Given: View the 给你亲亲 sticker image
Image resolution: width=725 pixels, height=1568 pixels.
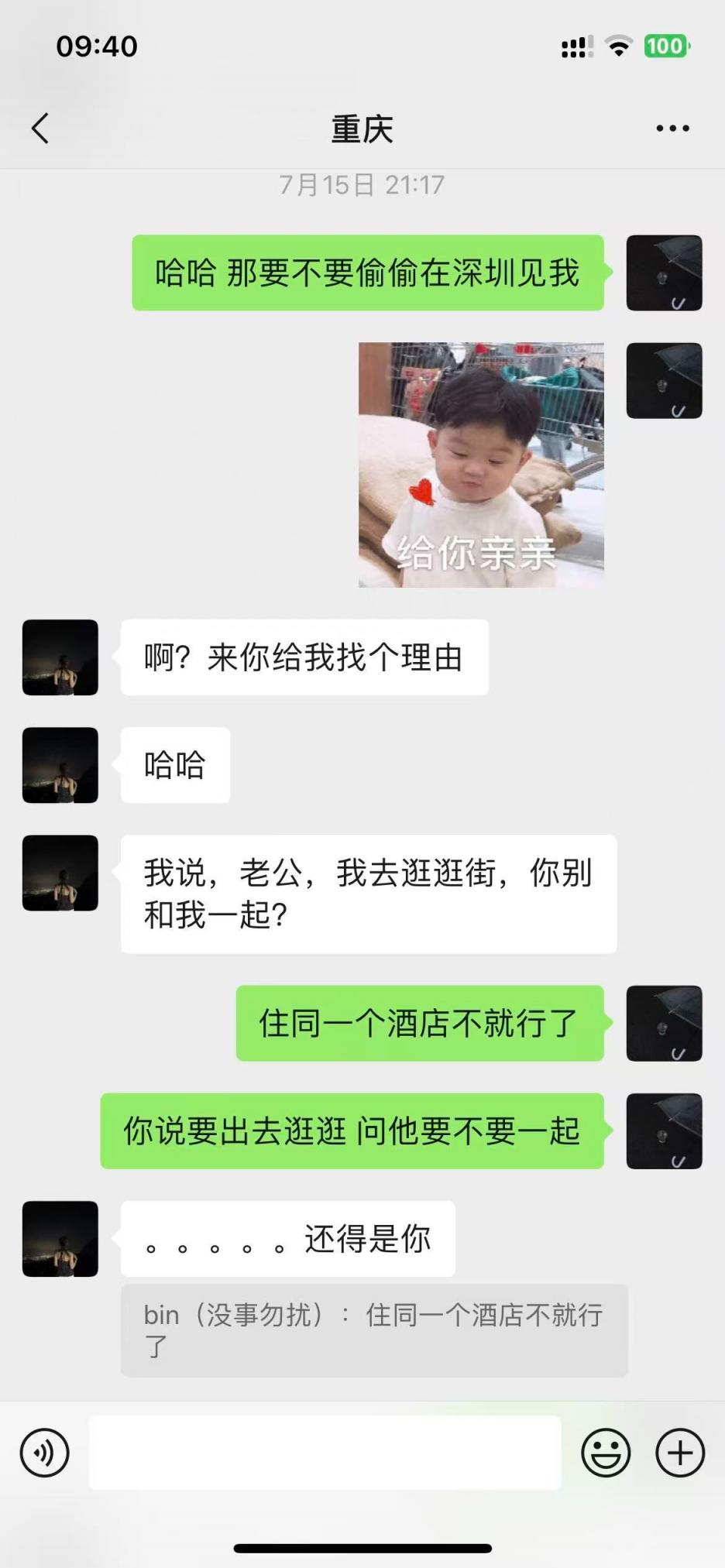Looking at the screenshot, I should [481, 465].
